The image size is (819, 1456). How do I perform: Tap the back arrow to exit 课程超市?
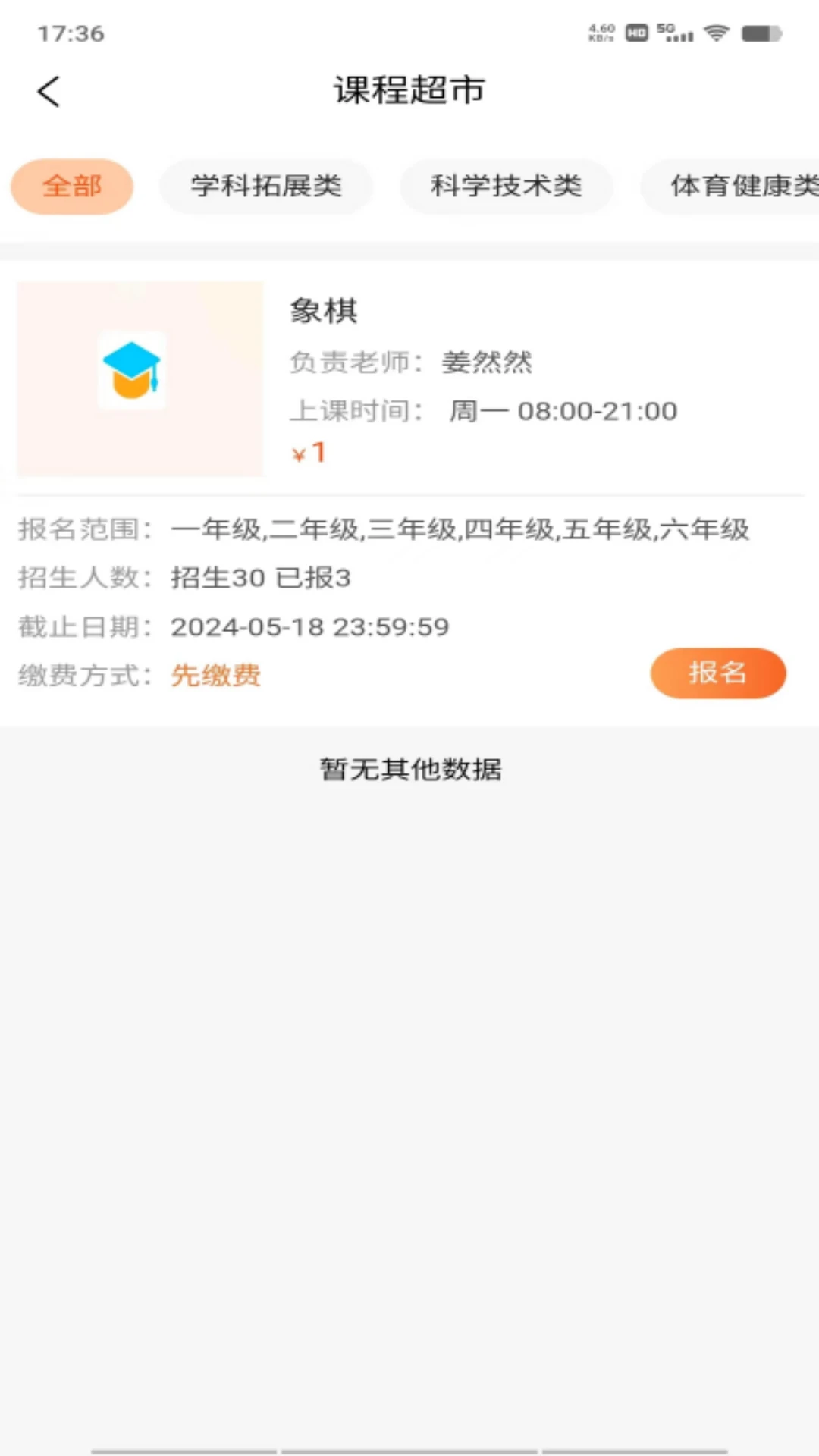(48, 90)
